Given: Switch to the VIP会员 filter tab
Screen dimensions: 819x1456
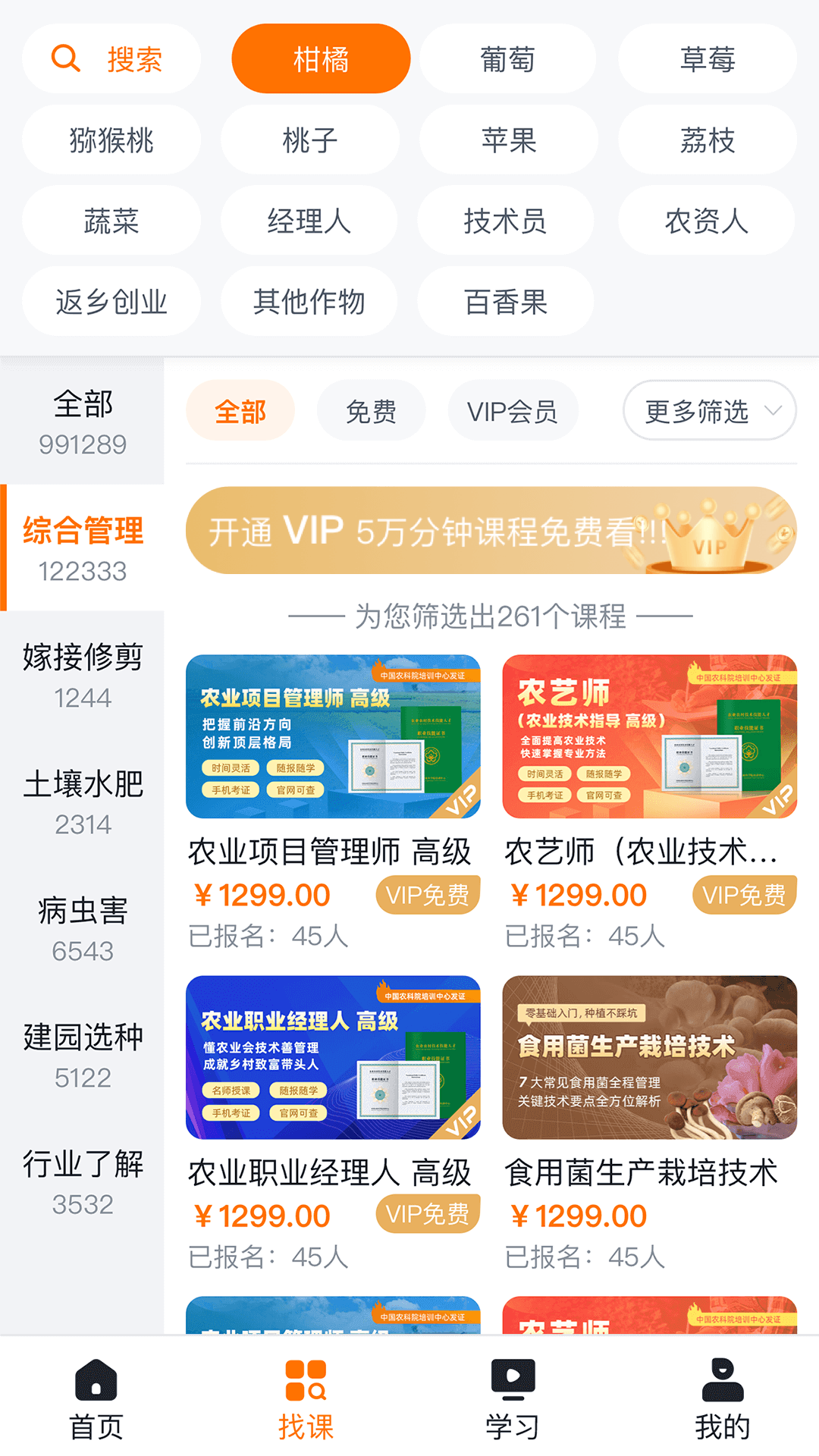Looking at the screenshot, I should coord(513,410).
